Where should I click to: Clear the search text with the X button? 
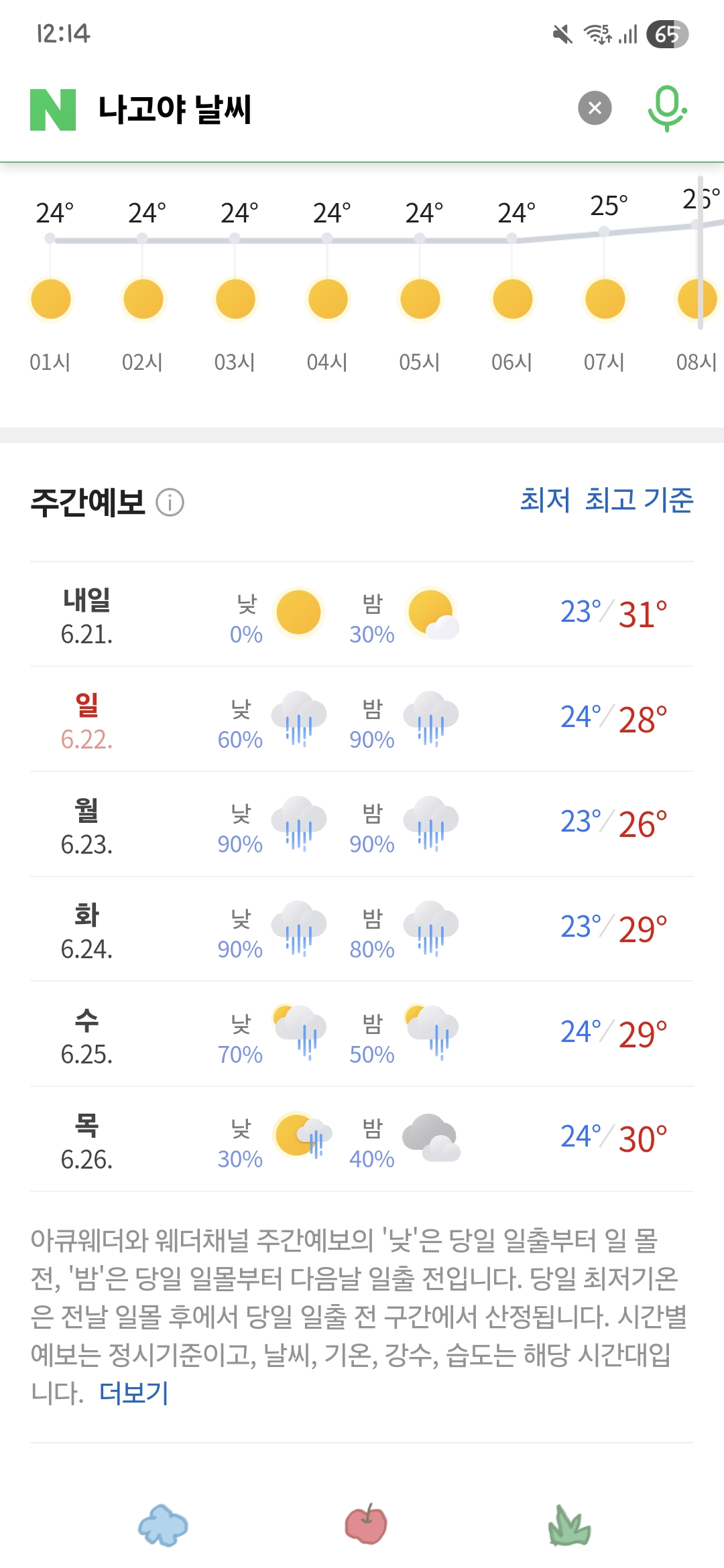(x=595, y=108)
